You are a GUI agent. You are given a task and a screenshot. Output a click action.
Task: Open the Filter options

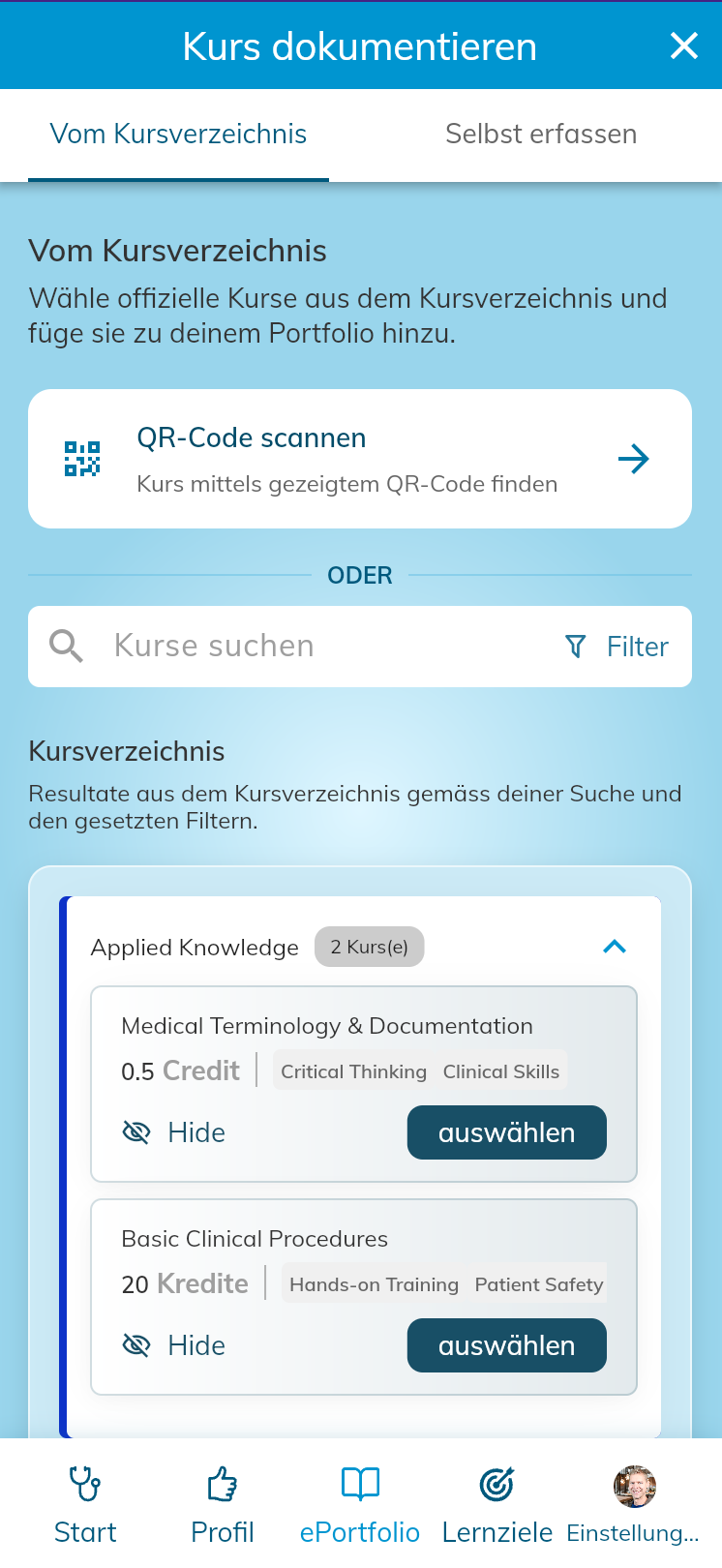[617, 647]
